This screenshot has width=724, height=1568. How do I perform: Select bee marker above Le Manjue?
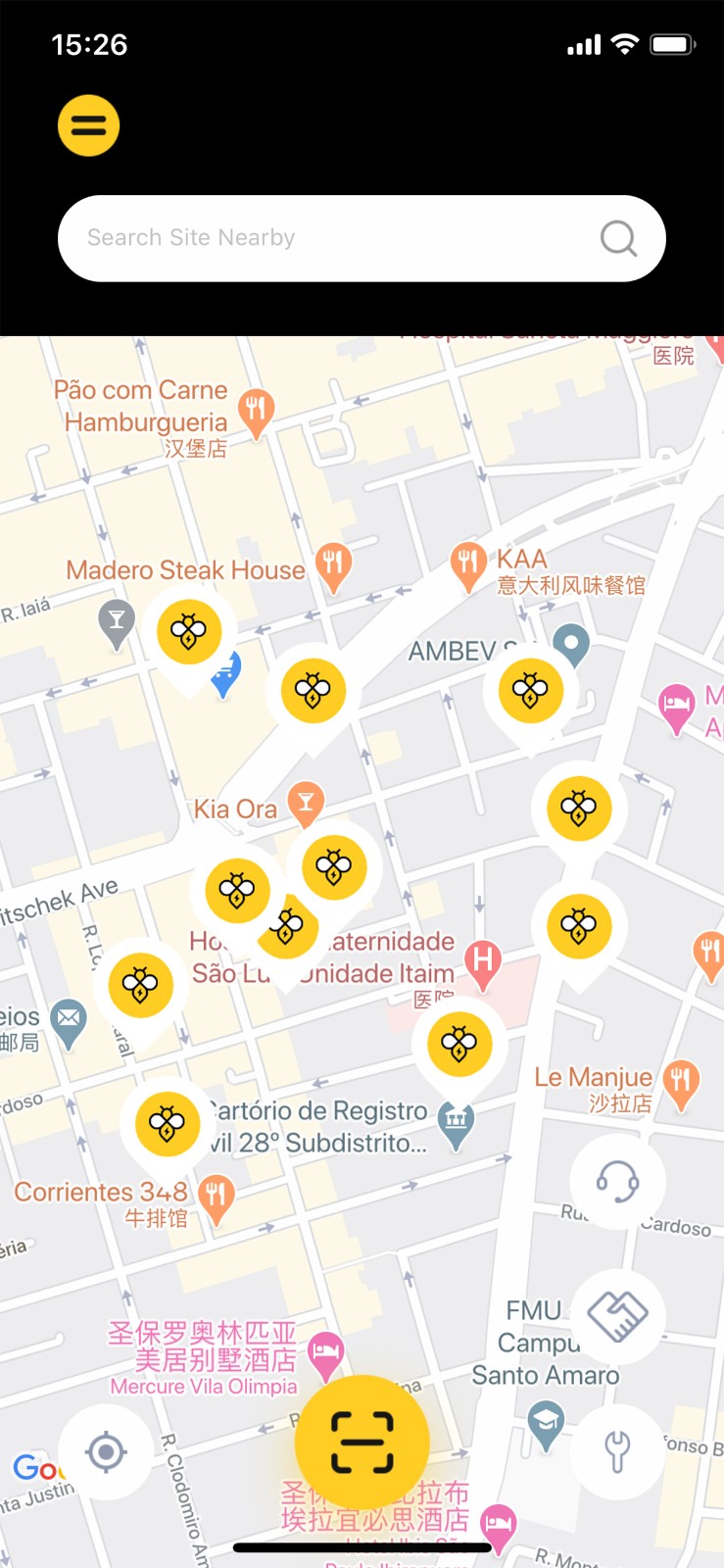pos(579,926)
